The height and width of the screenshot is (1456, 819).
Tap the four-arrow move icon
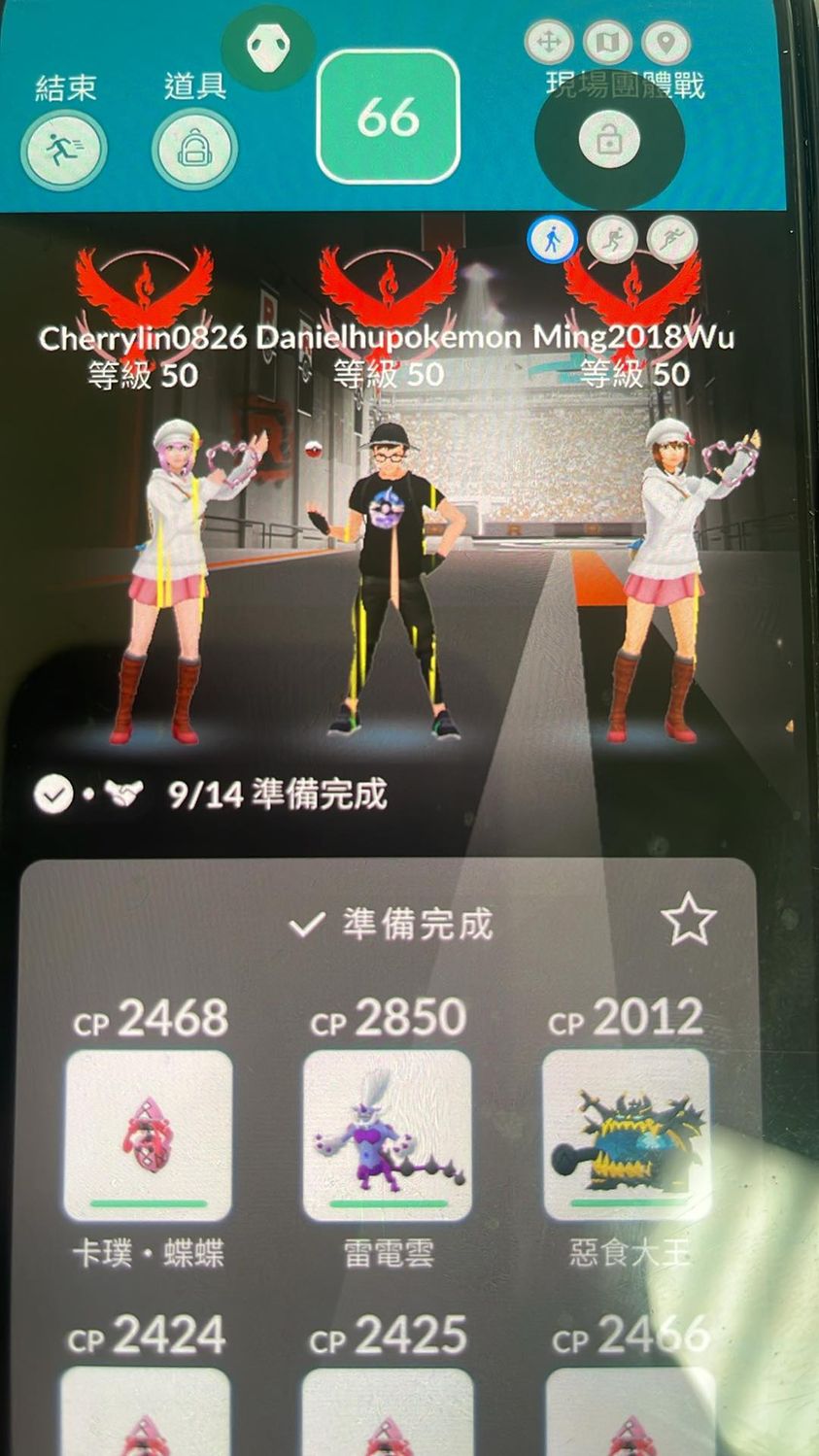pyautogui.click(x=548, y=43)
